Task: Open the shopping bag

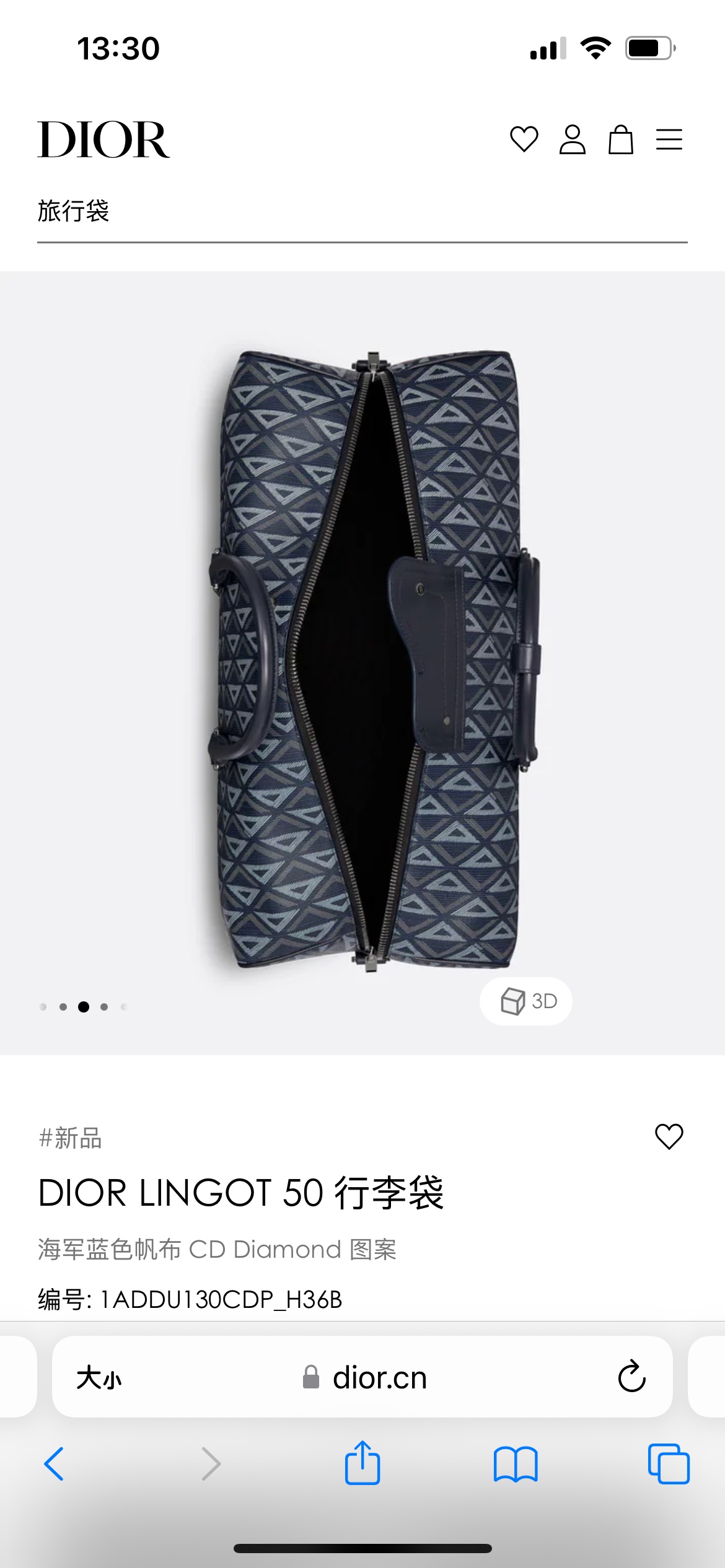Action: click(x=620, y=139)
